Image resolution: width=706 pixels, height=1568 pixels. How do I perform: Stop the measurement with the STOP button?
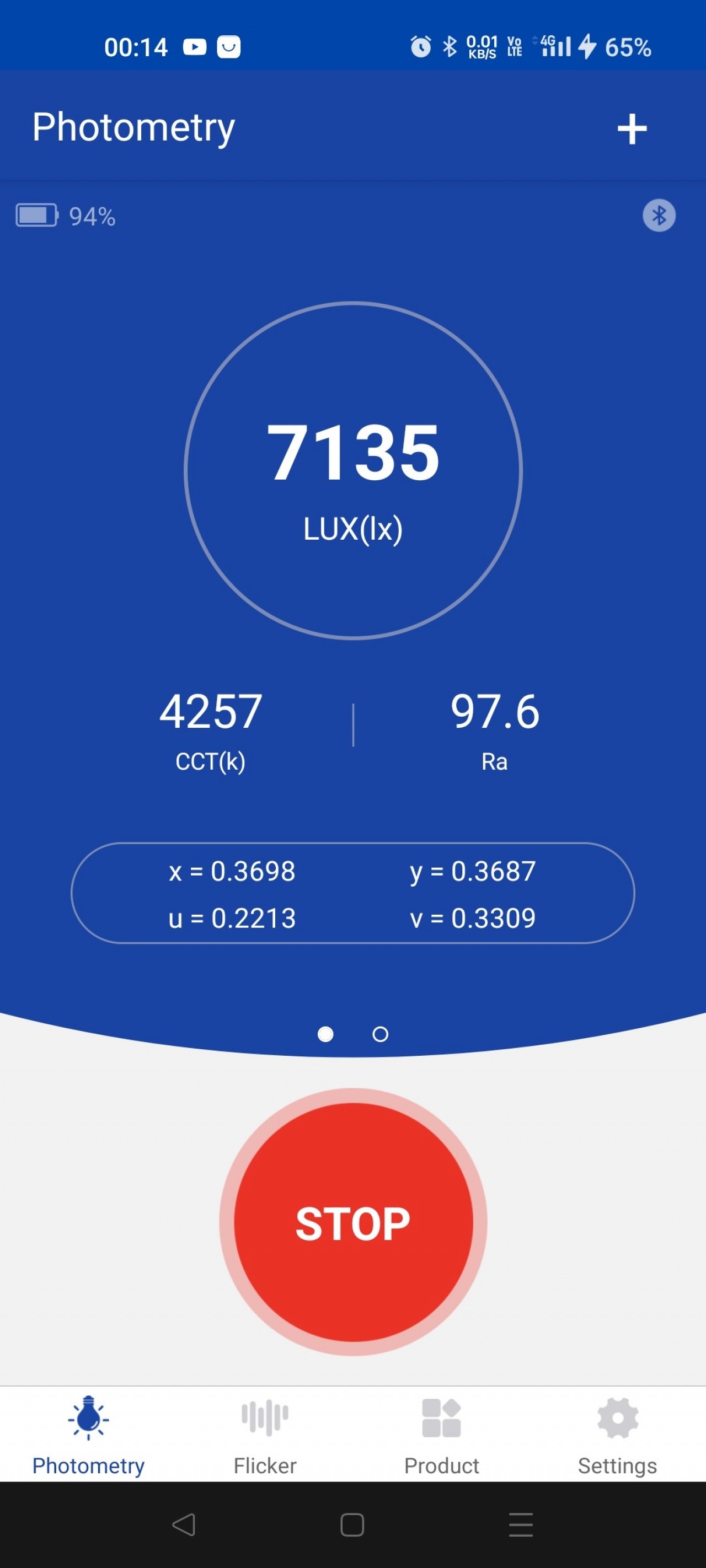352,1222
